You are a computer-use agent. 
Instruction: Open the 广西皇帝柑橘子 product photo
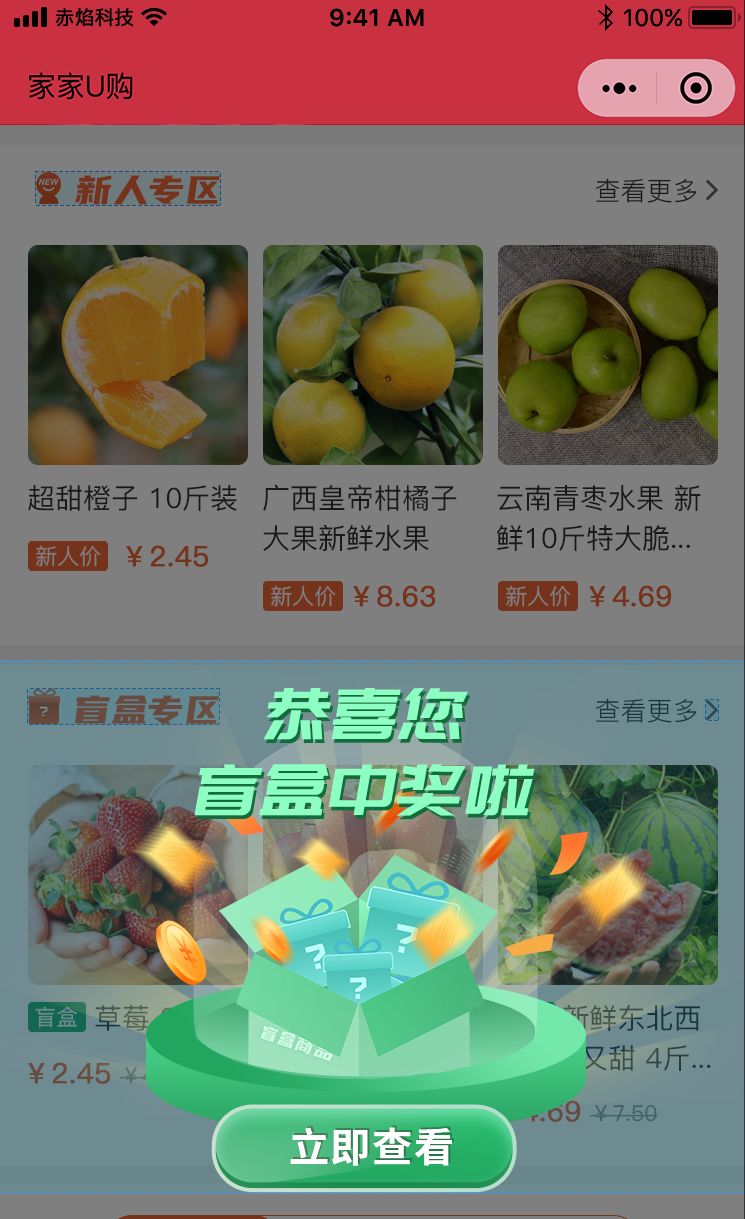pos(372,354)
